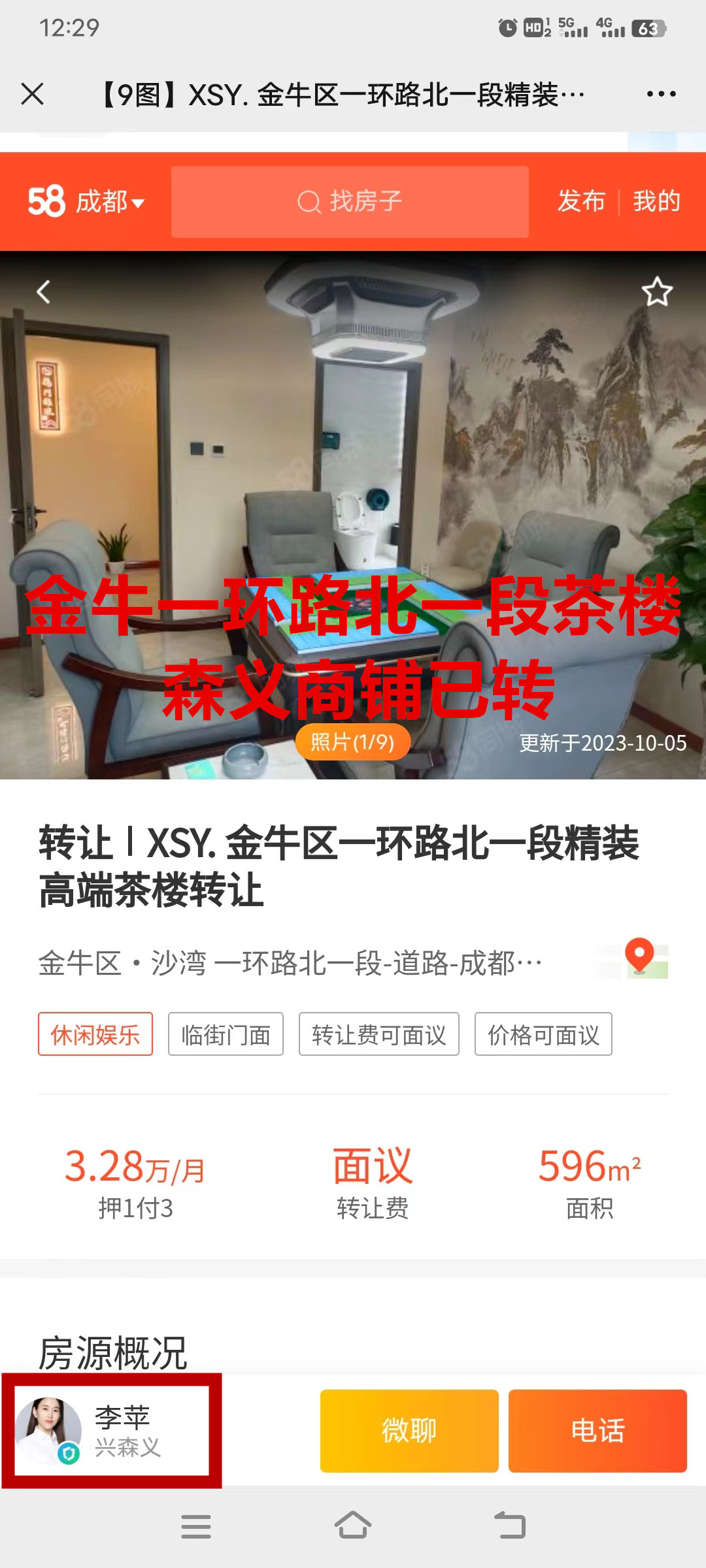Favorite this listing with the star
The height and width of the screenshot is (1568, 706).
coord(656,292)
